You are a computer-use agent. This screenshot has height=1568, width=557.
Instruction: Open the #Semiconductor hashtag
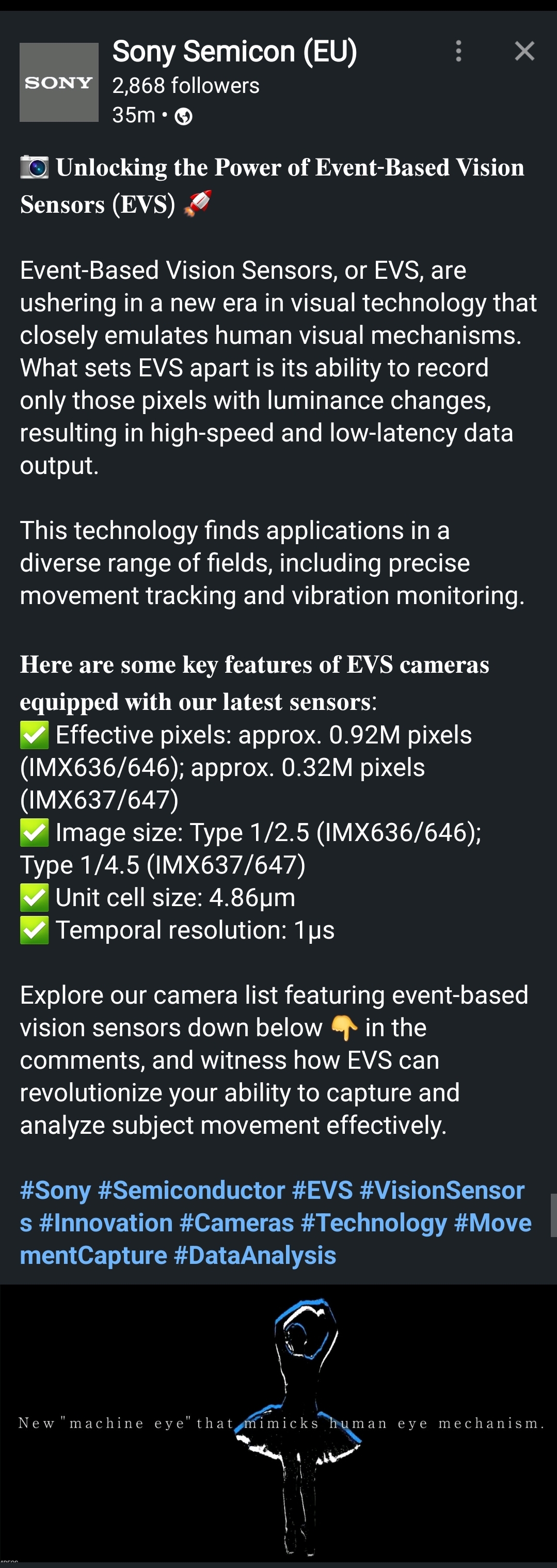coord(191,1190)
